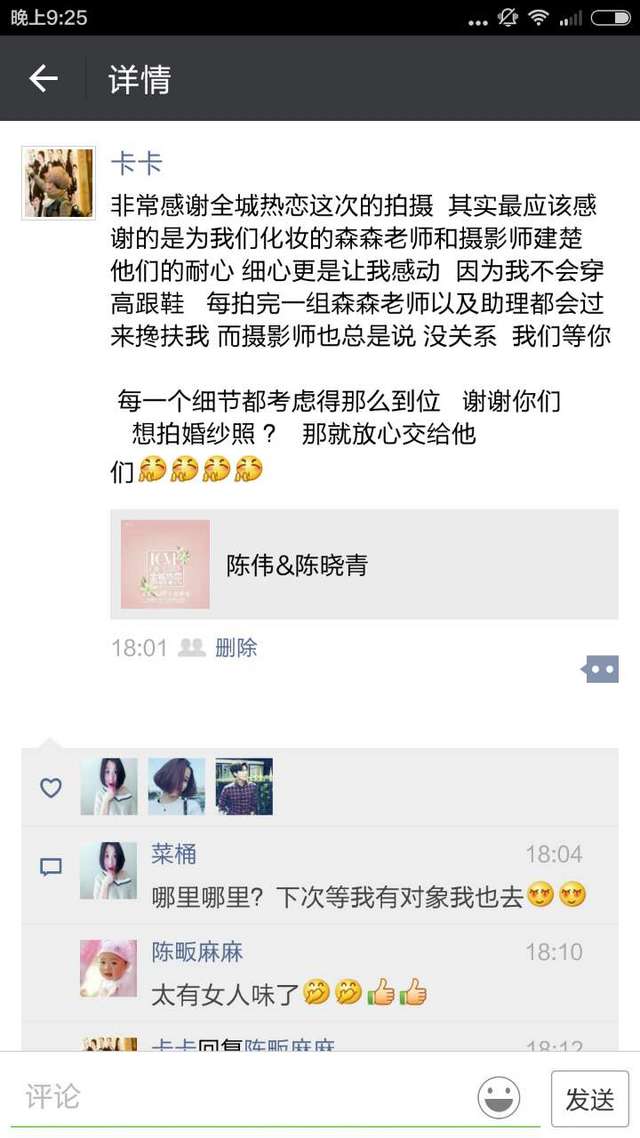Tap the 卡卡 name above the post

point(136,163)
